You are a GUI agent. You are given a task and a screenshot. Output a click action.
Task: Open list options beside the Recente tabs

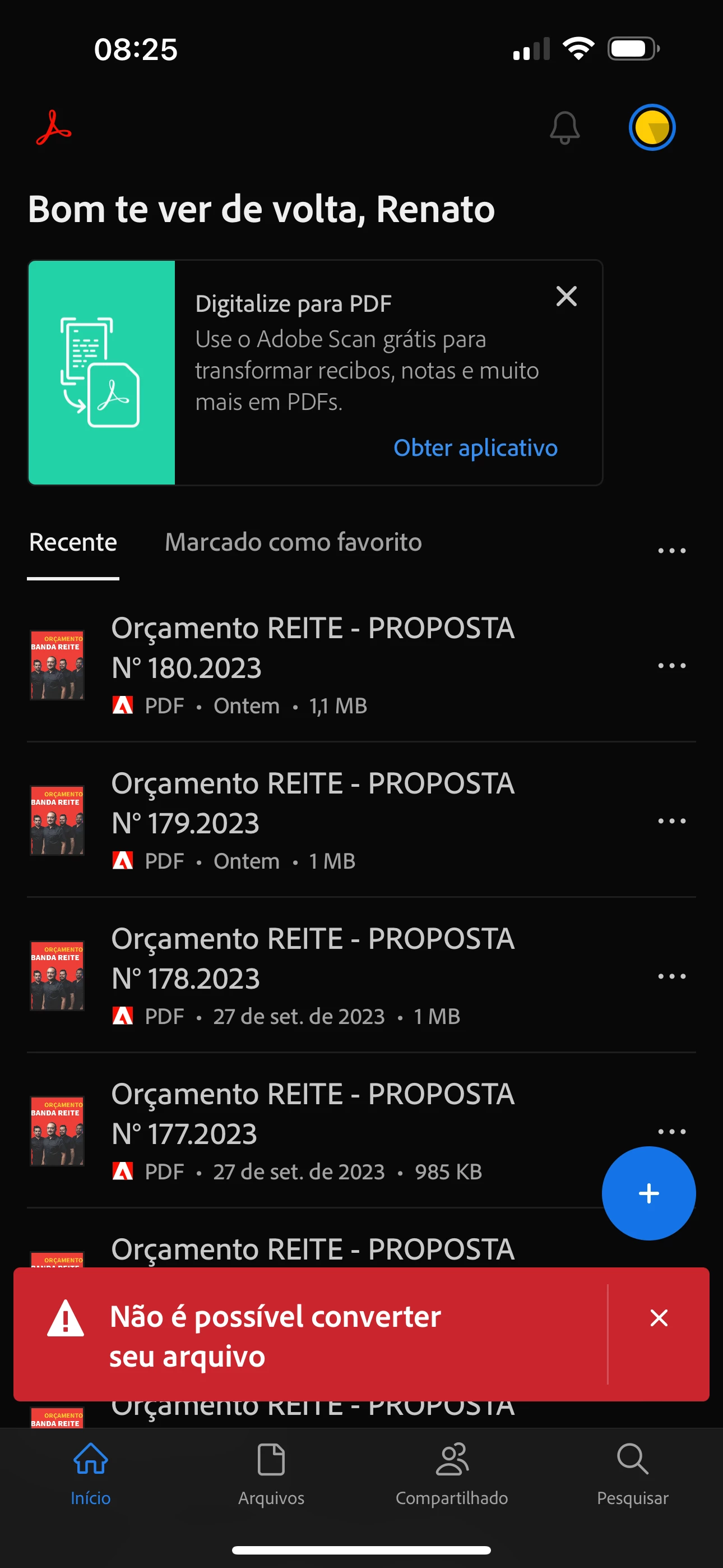(671, 550)
